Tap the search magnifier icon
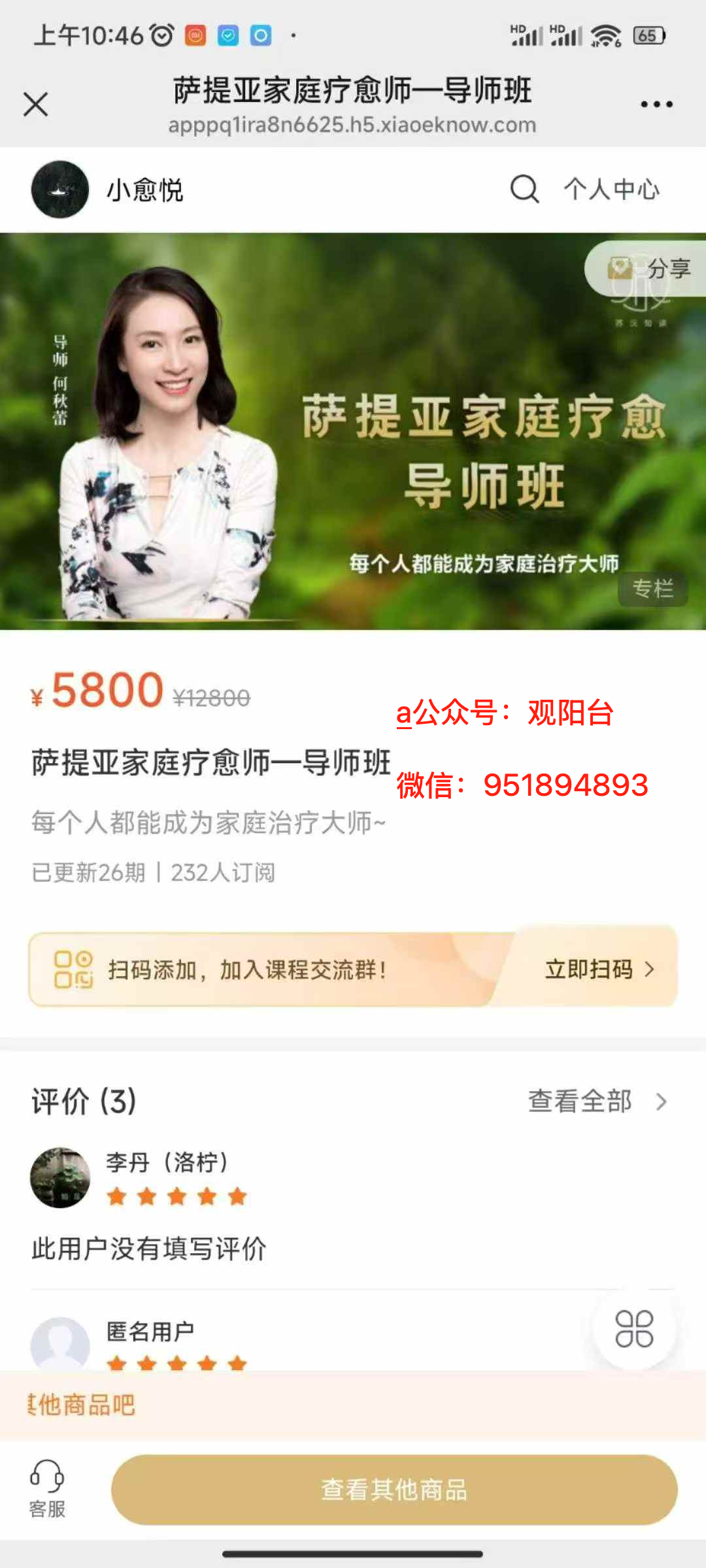The width and height of the screenshot is (706, 1568). click(x=524, y=189)
